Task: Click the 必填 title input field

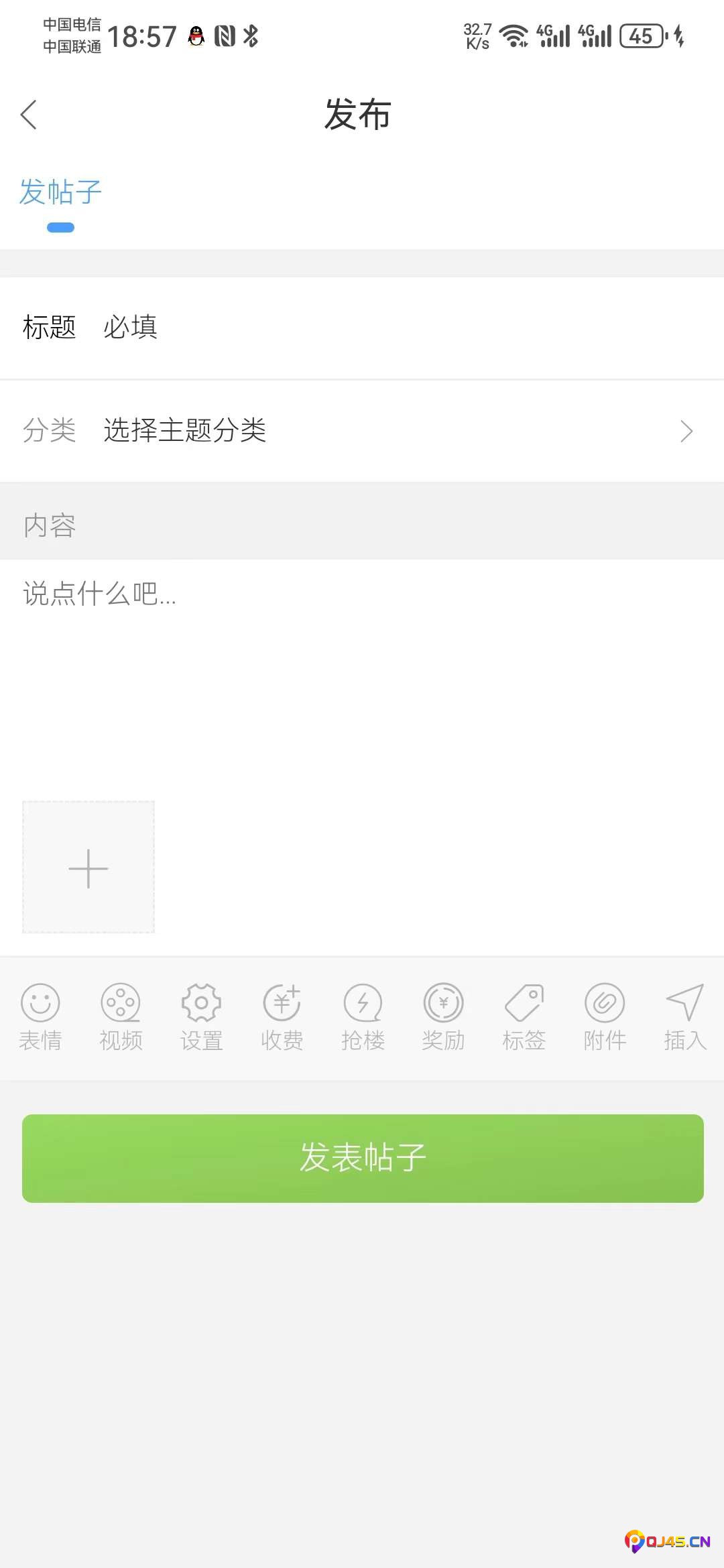Action: pyautogui.click(x=131, y=328)
